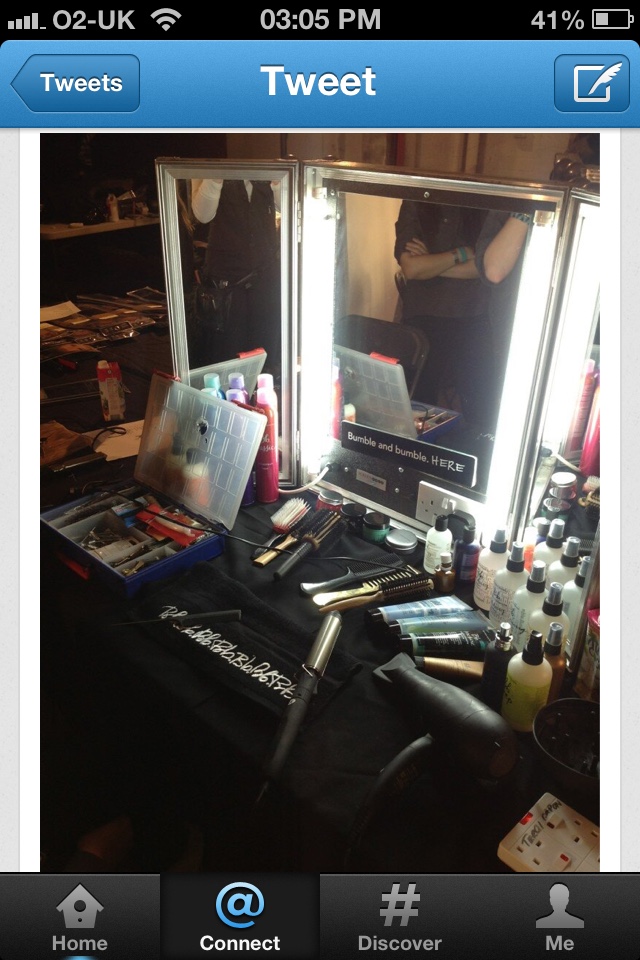Switch to the Discover tab

click(x=400, y=917)
